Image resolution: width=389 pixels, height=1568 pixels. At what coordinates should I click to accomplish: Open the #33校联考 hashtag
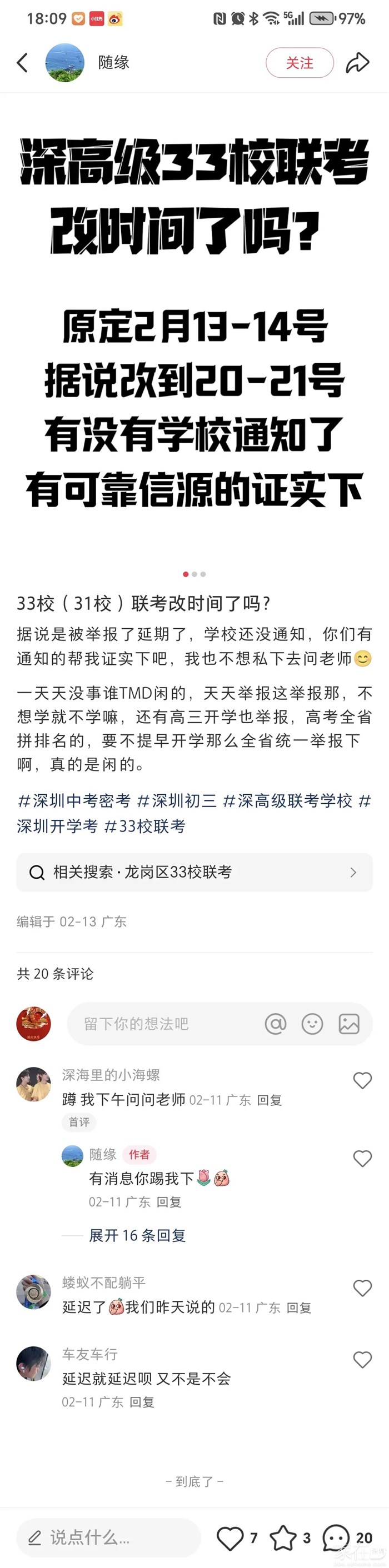pyautogui.click(x=145, y=826)
